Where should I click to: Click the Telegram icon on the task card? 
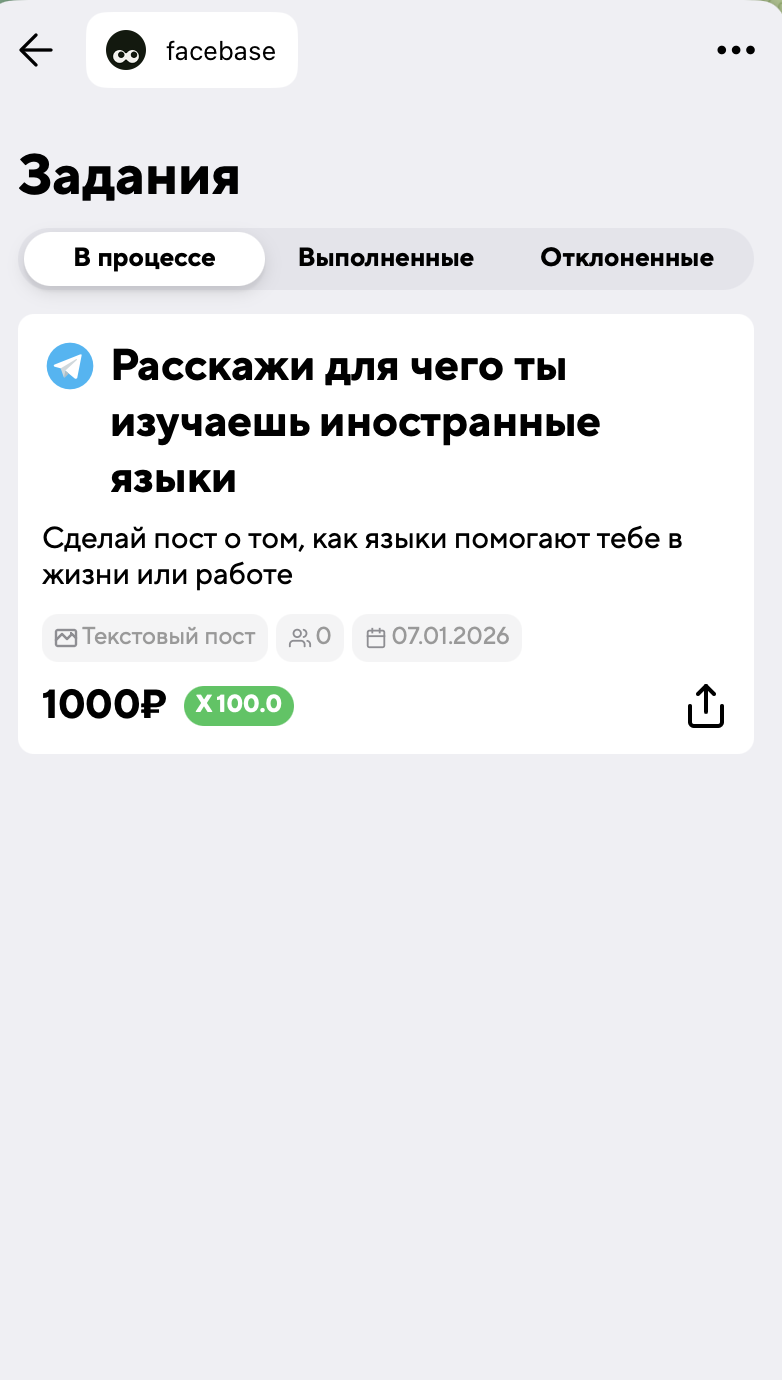click(69, 366)
